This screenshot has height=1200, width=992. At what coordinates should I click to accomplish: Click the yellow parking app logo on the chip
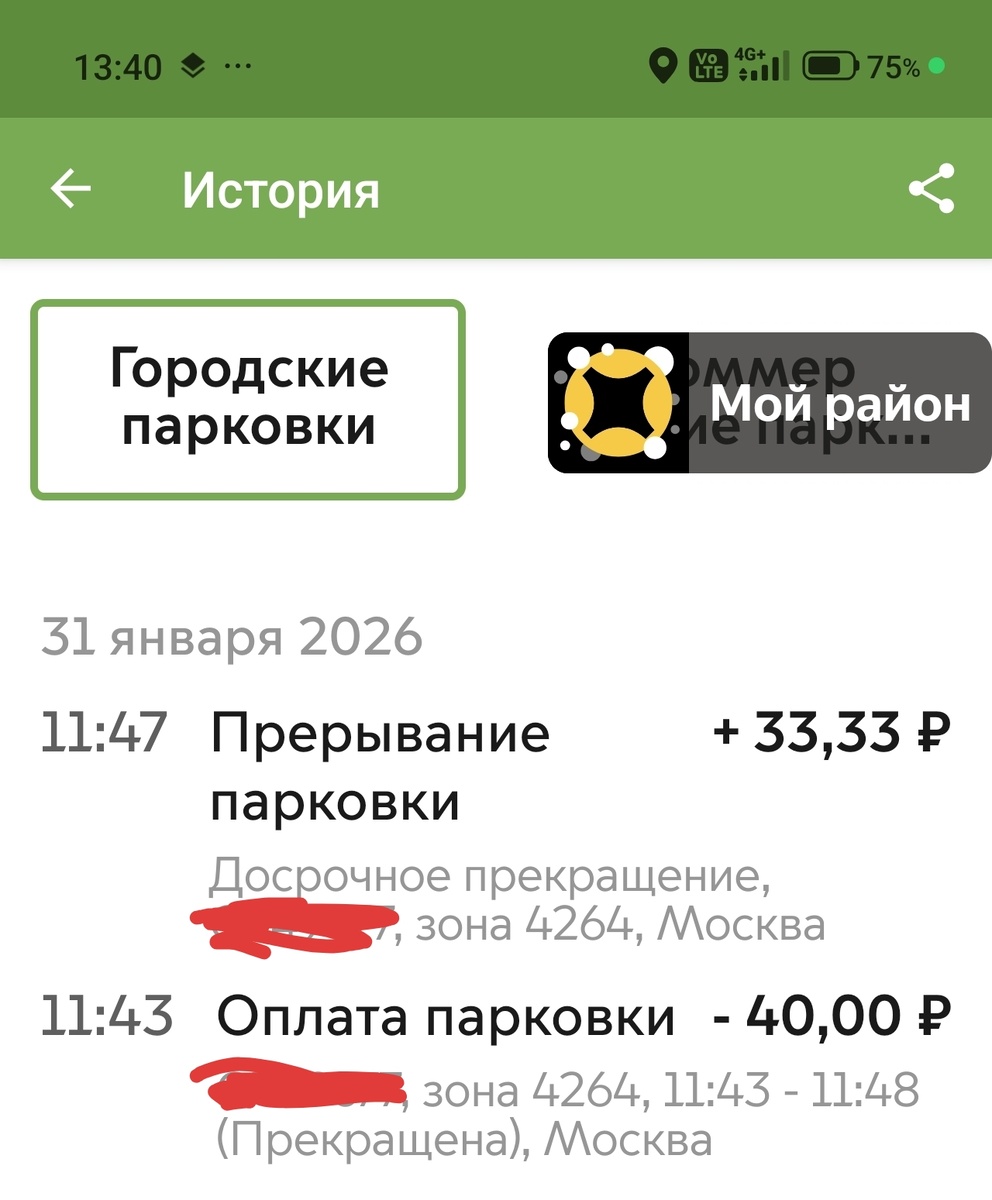point(621,404)
